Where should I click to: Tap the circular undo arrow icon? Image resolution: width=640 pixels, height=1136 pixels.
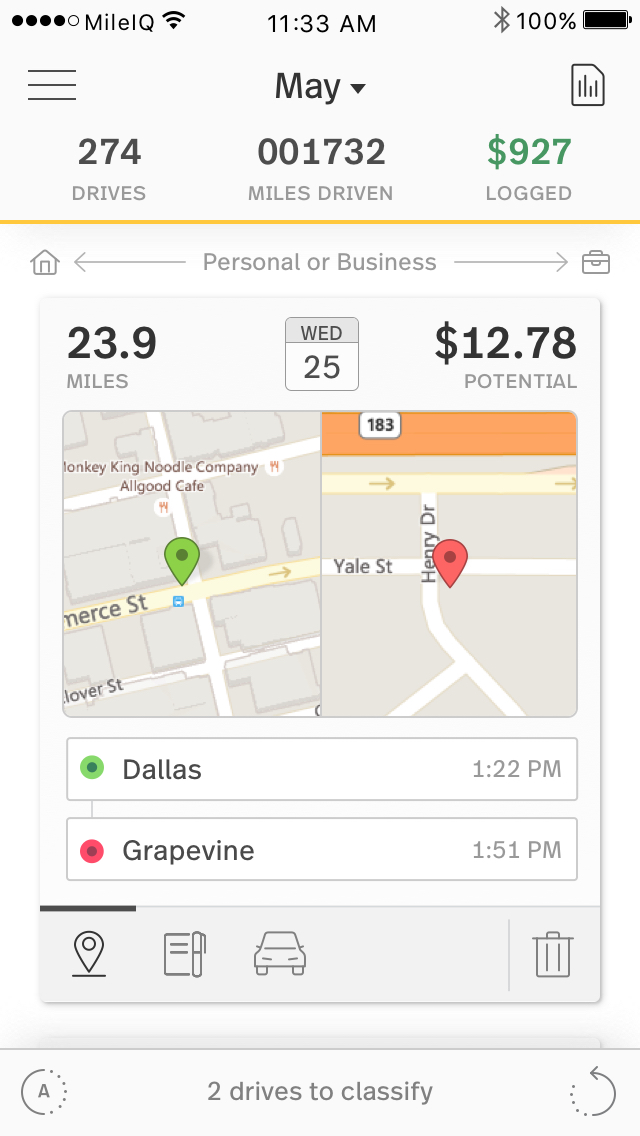[x=593, y=1091]
